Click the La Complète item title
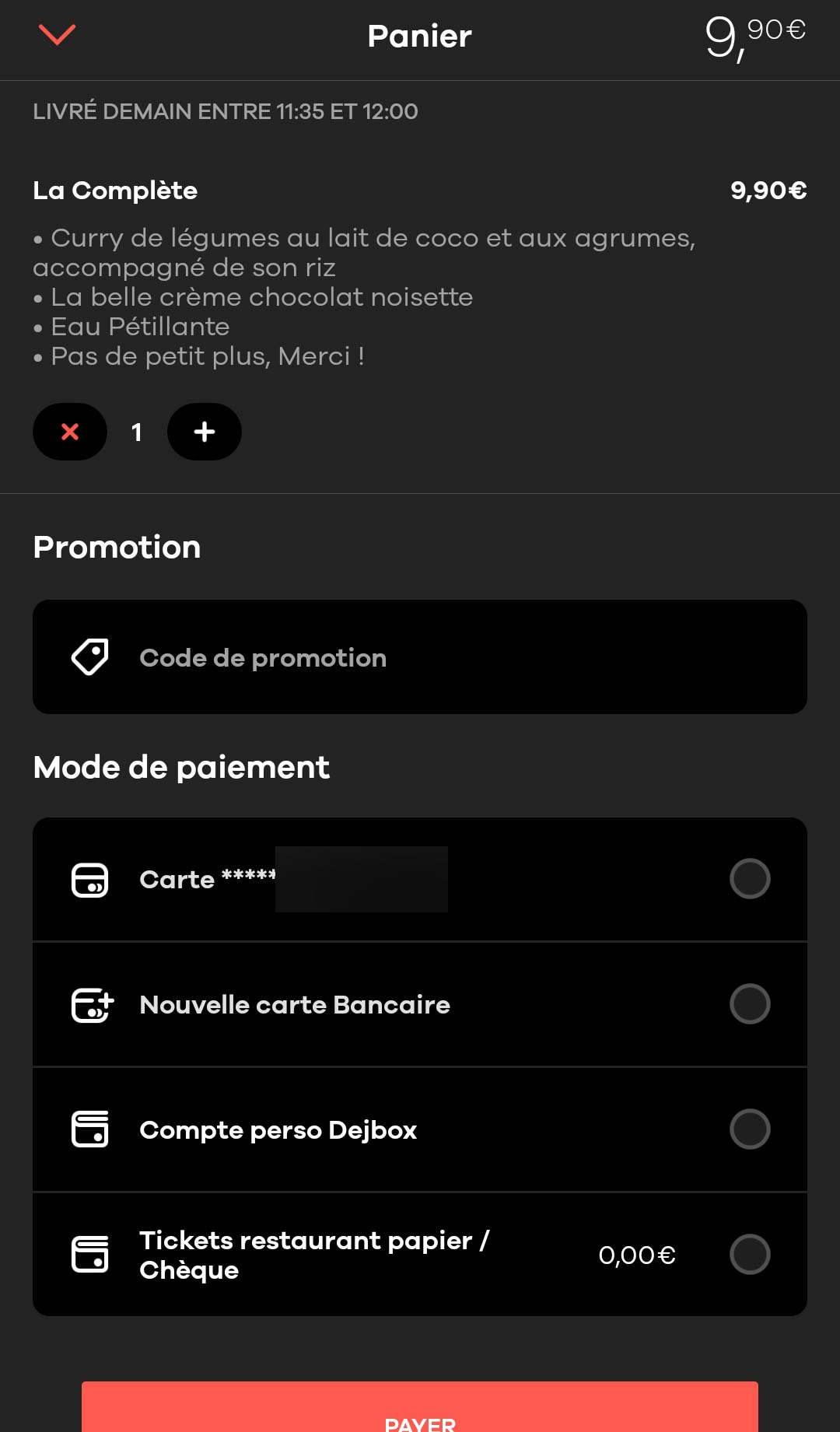The image size is (840, 1432). [x=115, y=191]
